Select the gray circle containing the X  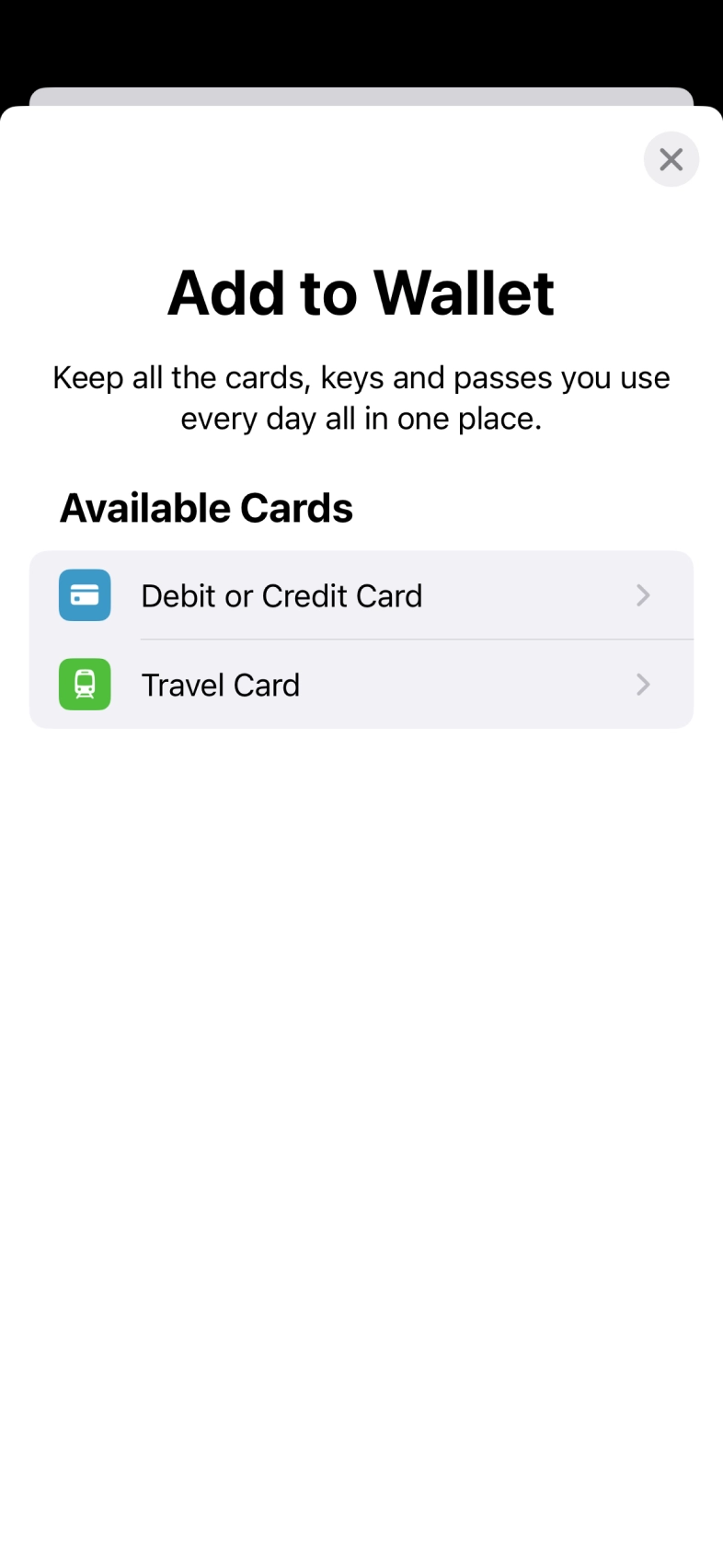(671, 159)
